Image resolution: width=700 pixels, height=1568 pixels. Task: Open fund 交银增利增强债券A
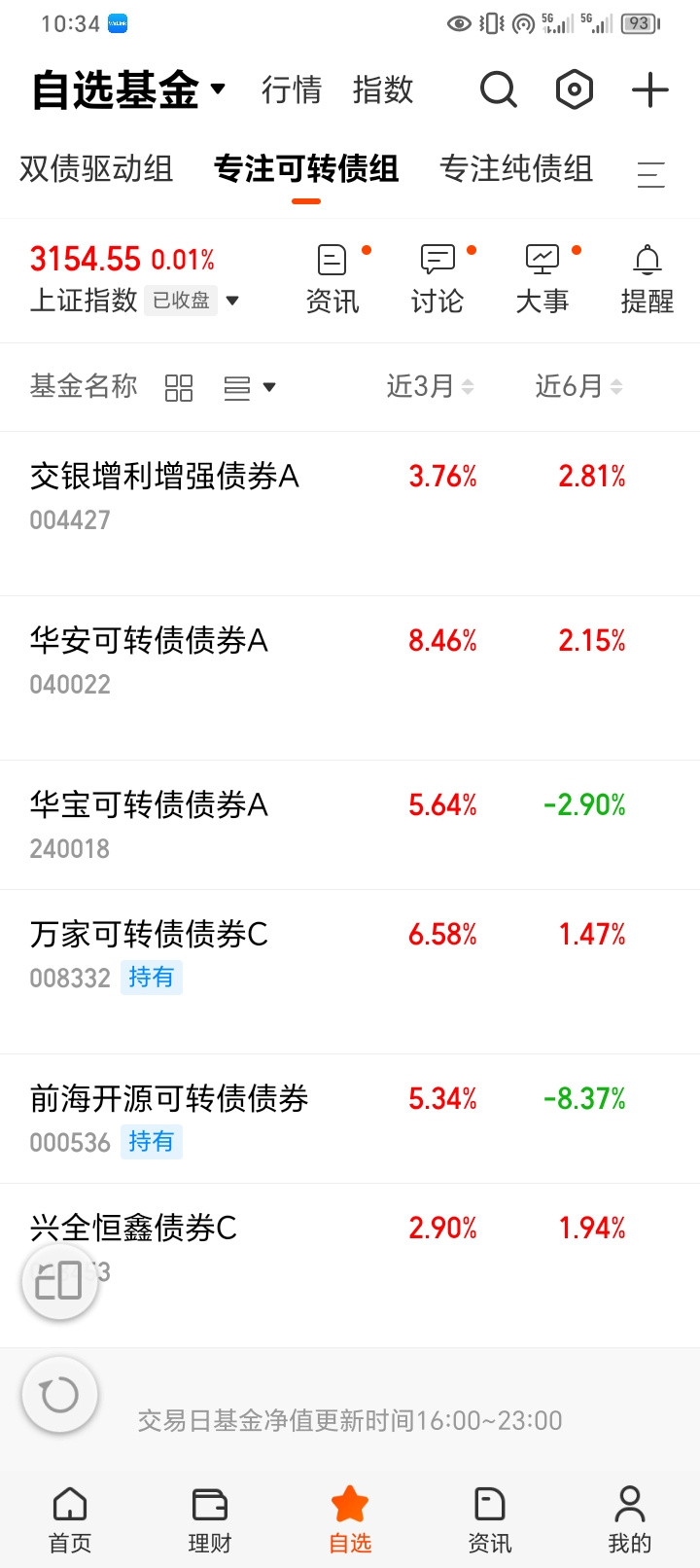164,477
